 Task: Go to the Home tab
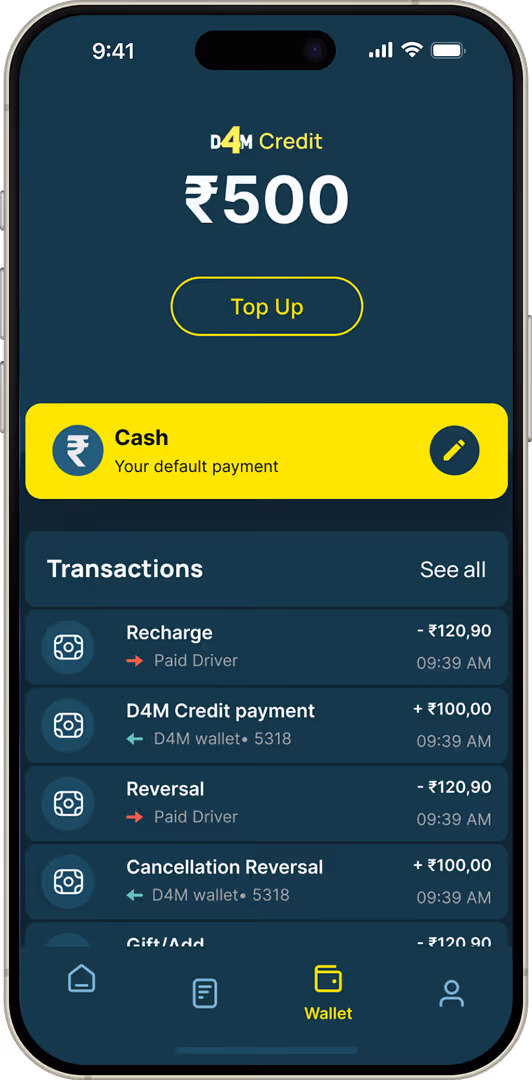81,979
